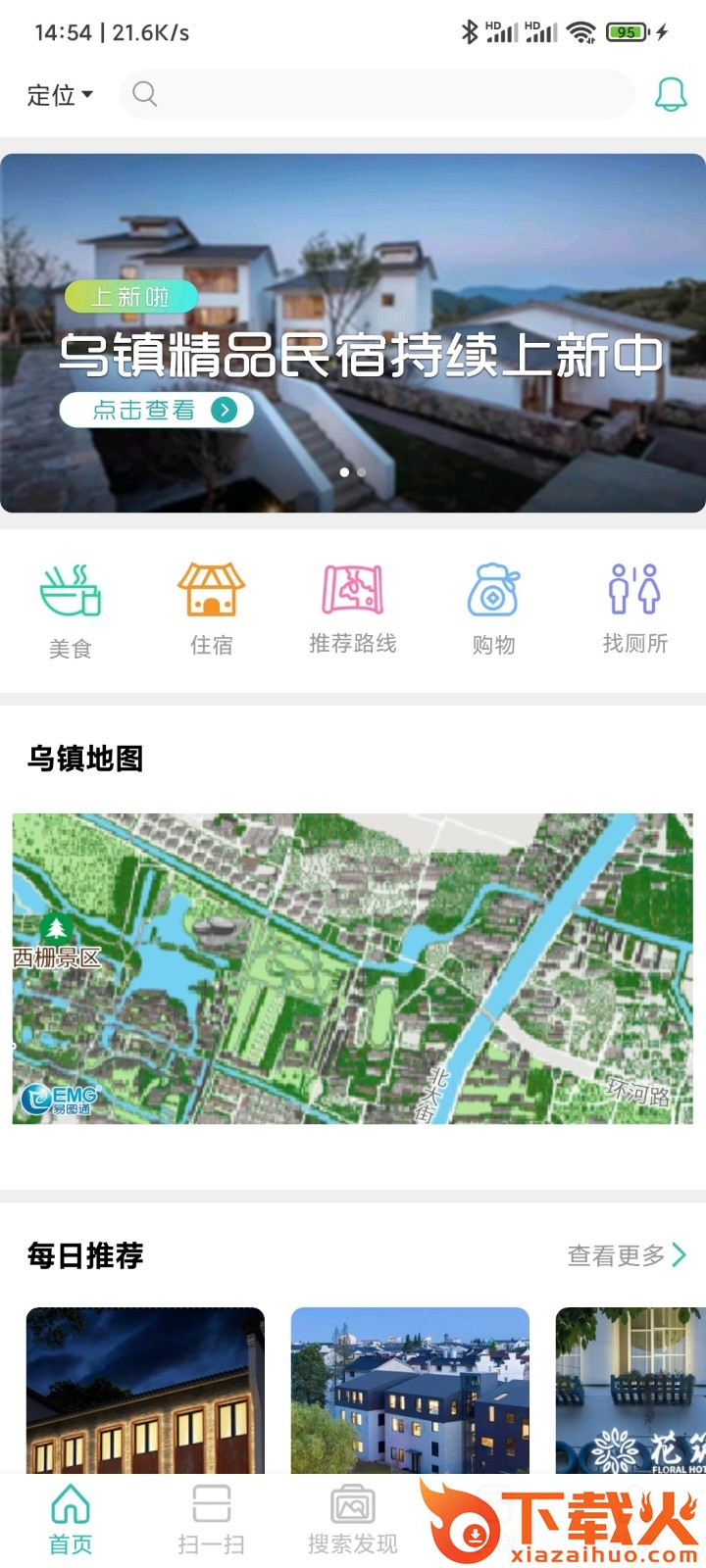Tap 查看更多 to see more recommendations
Viewport: 706px width, 1568px height.
[x=626, y=1255]
